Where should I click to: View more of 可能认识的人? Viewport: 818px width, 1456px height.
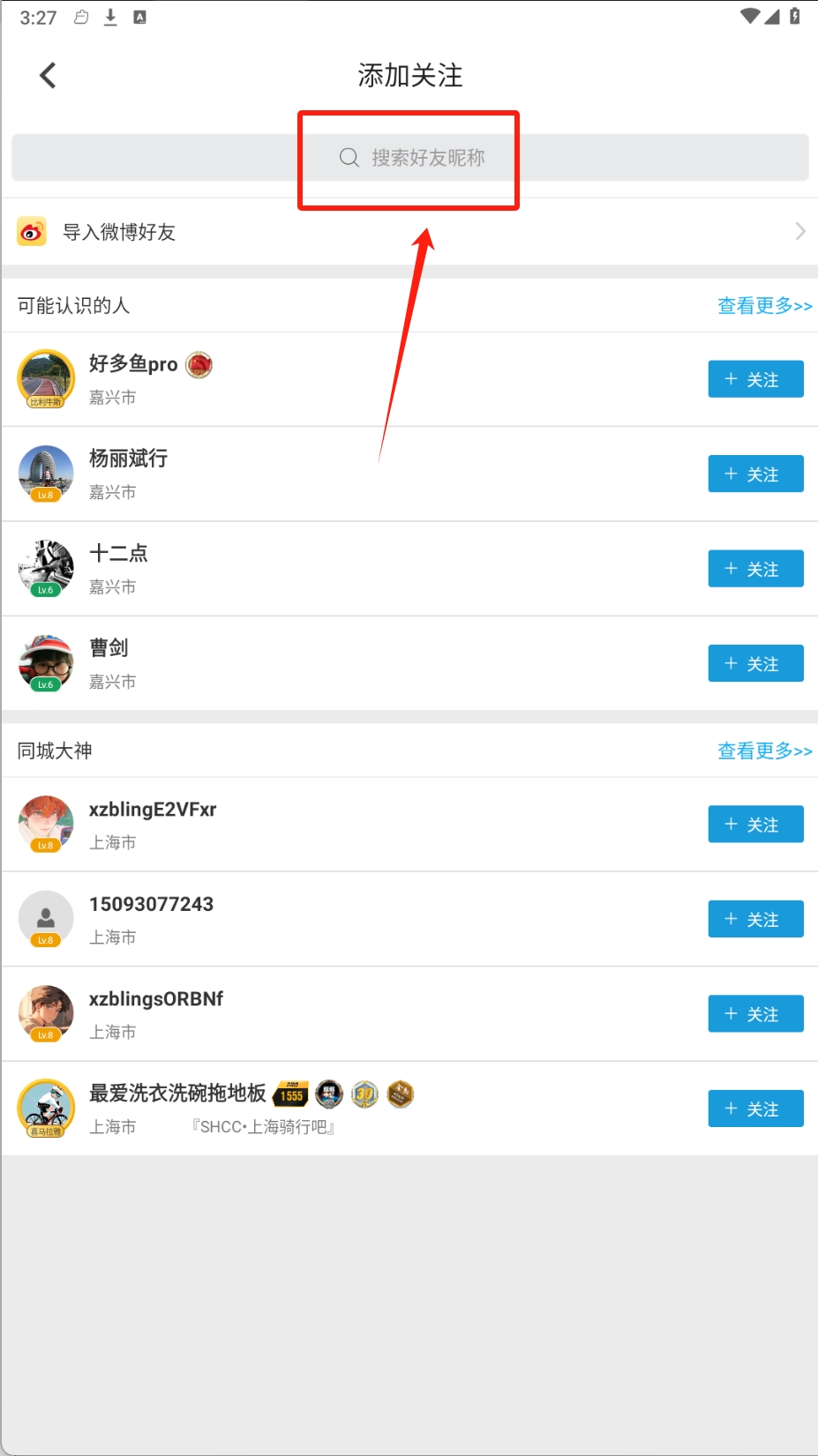tap(763, 306)
